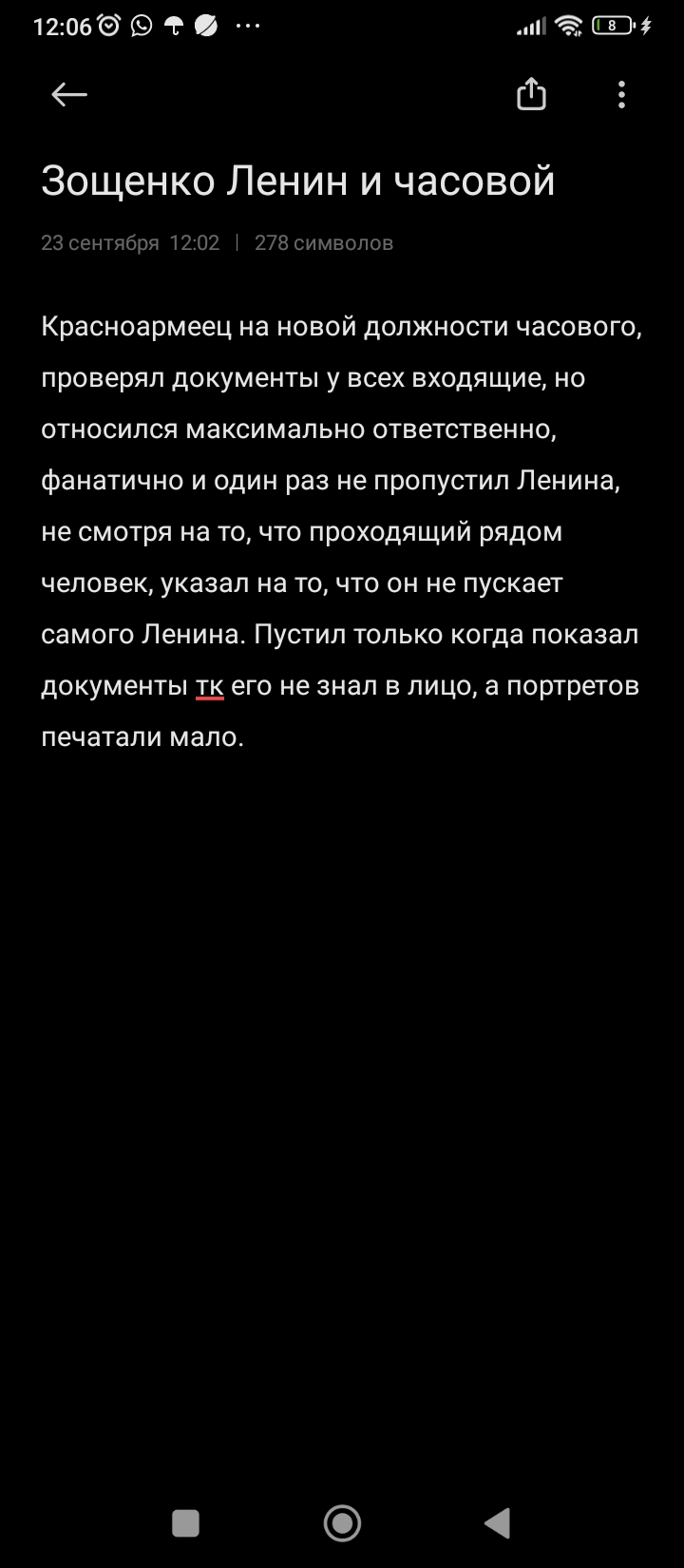Open recent apps with the square button
Viewport: 684px width, 1568px height.
click(185, 1523)
